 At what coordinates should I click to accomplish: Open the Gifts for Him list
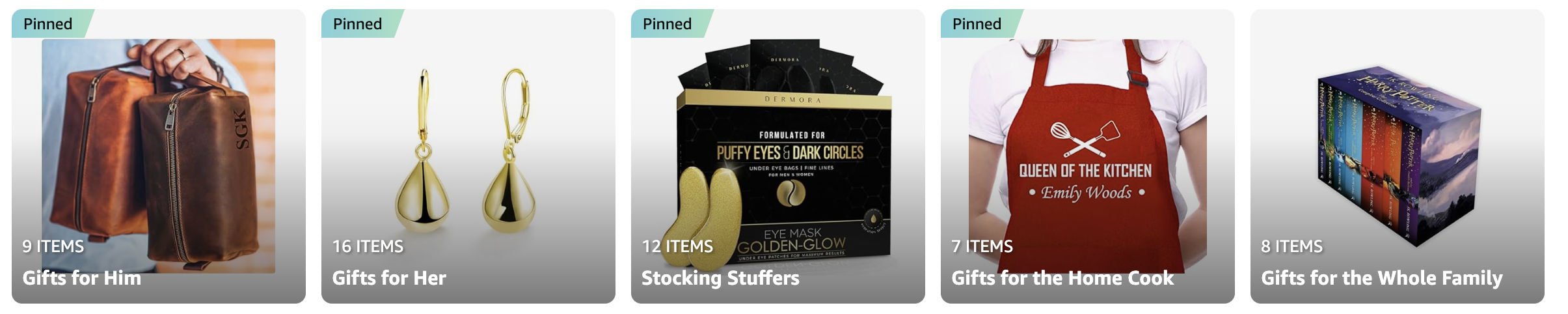point(158,156)
